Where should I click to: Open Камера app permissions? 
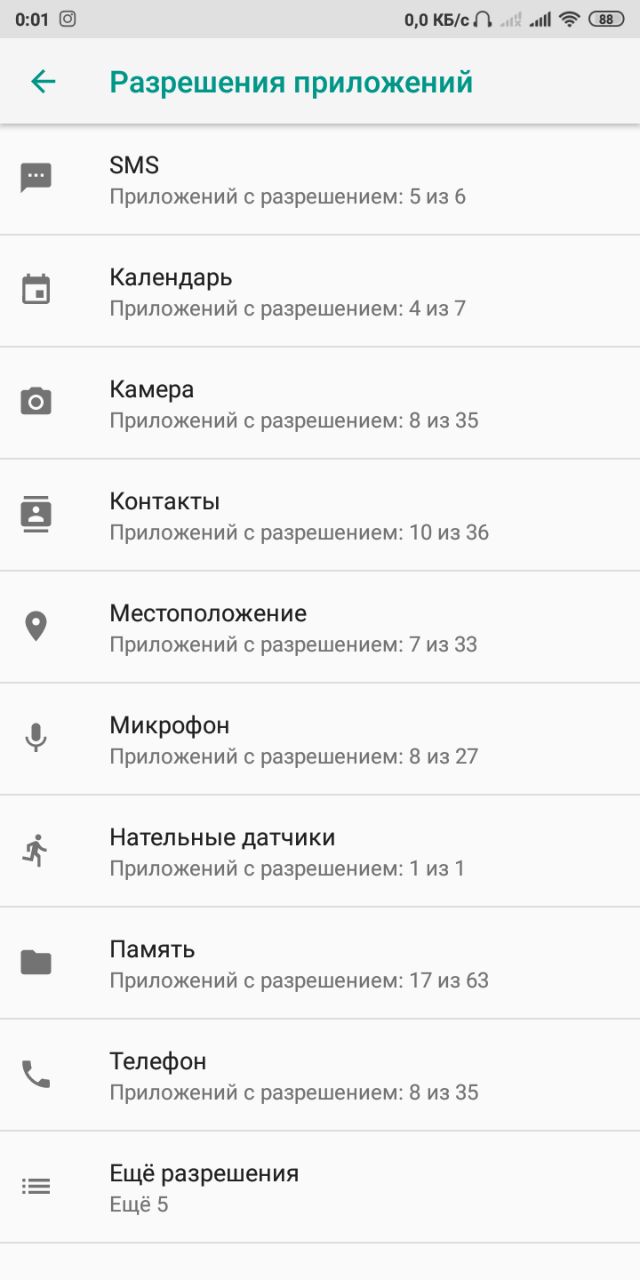pos(320,404)
